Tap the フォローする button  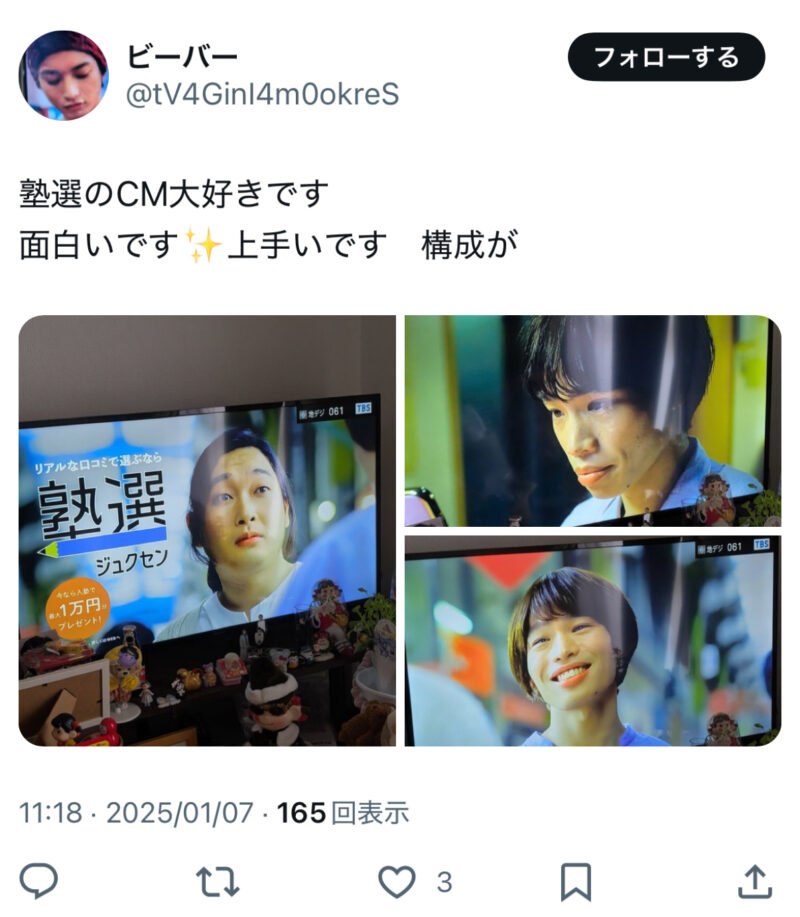(666, 57)
